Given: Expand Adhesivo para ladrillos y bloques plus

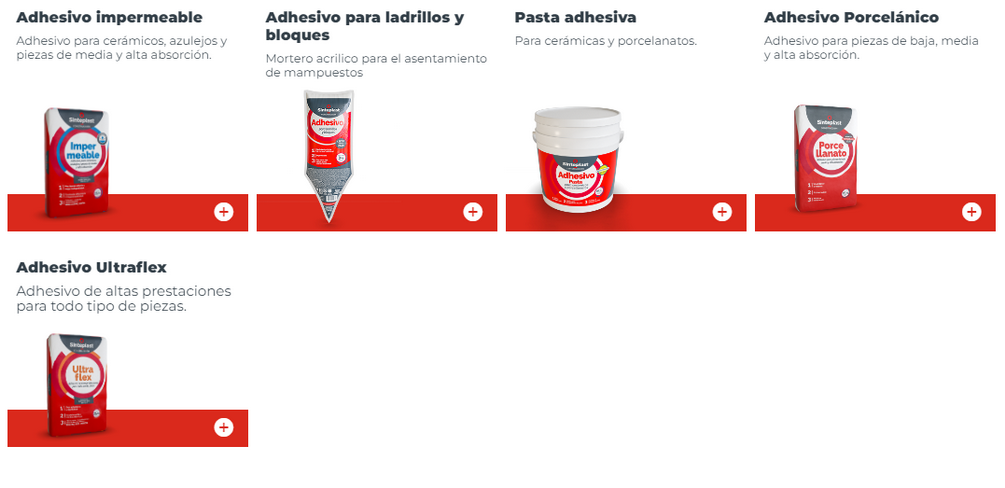Looking at the screenshot, I should click(x=473, y=212).
